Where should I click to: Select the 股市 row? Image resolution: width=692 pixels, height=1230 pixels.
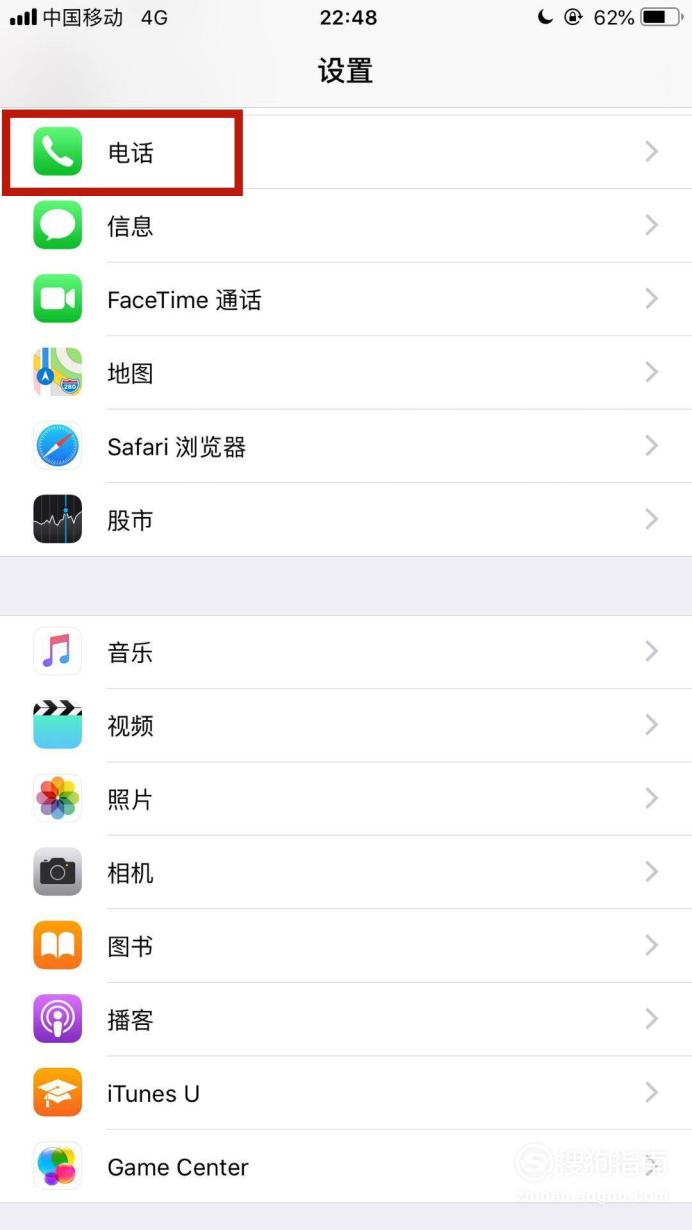(346, 520)
